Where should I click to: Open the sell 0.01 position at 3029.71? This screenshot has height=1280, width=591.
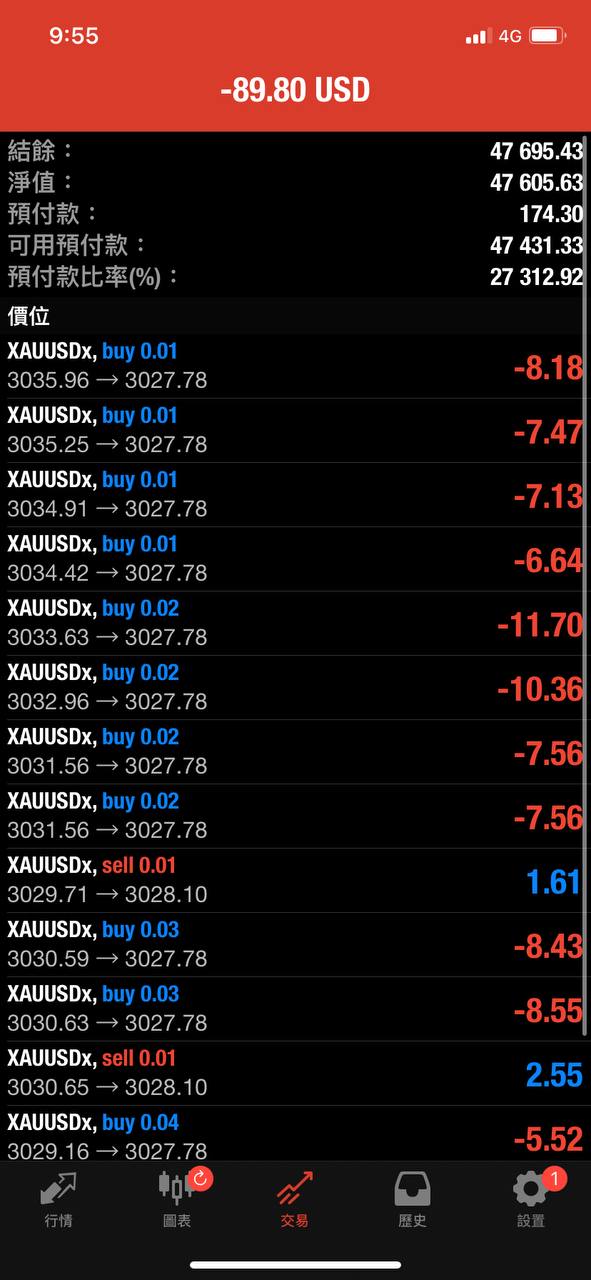pos(295,880)
